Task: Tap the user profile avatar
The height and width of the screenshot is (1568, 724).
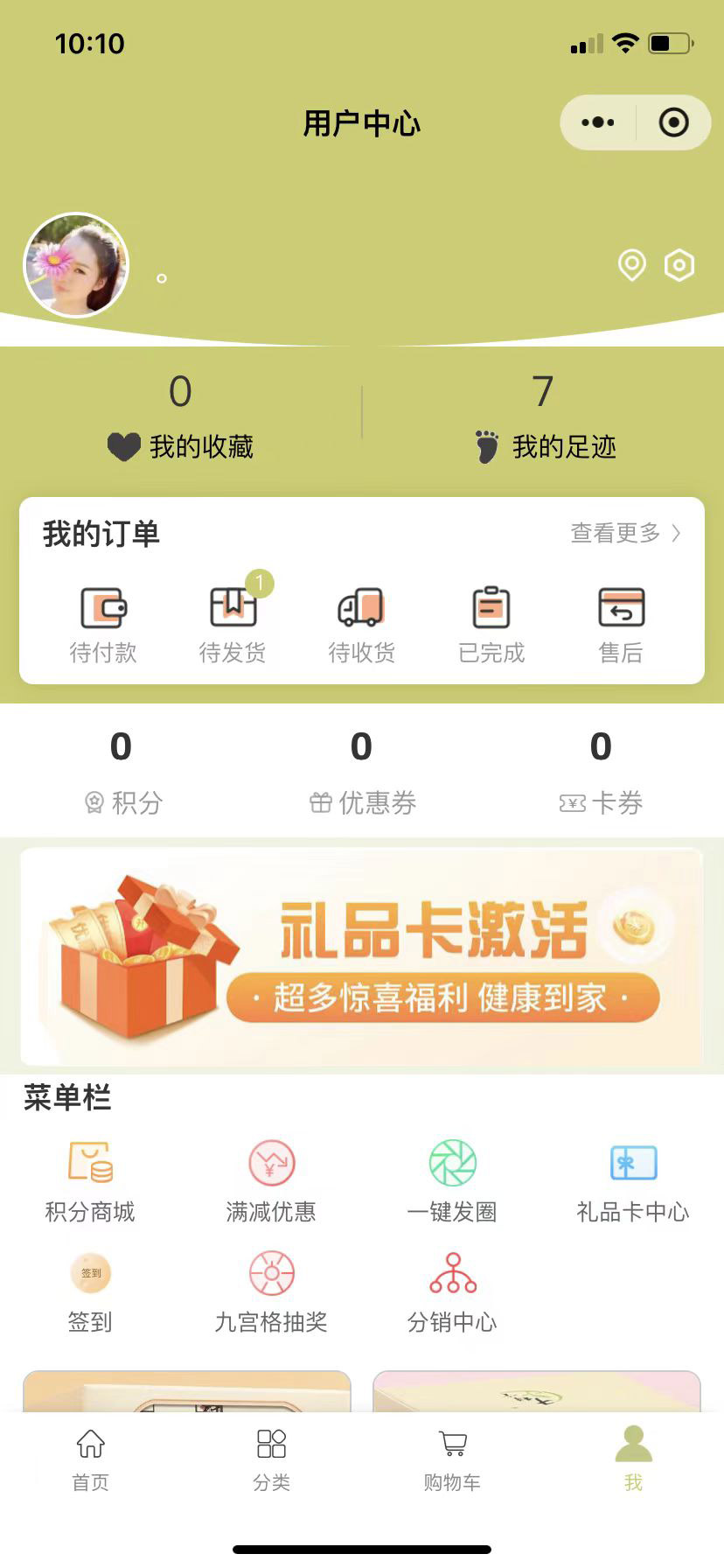Action: pos(76,265)
